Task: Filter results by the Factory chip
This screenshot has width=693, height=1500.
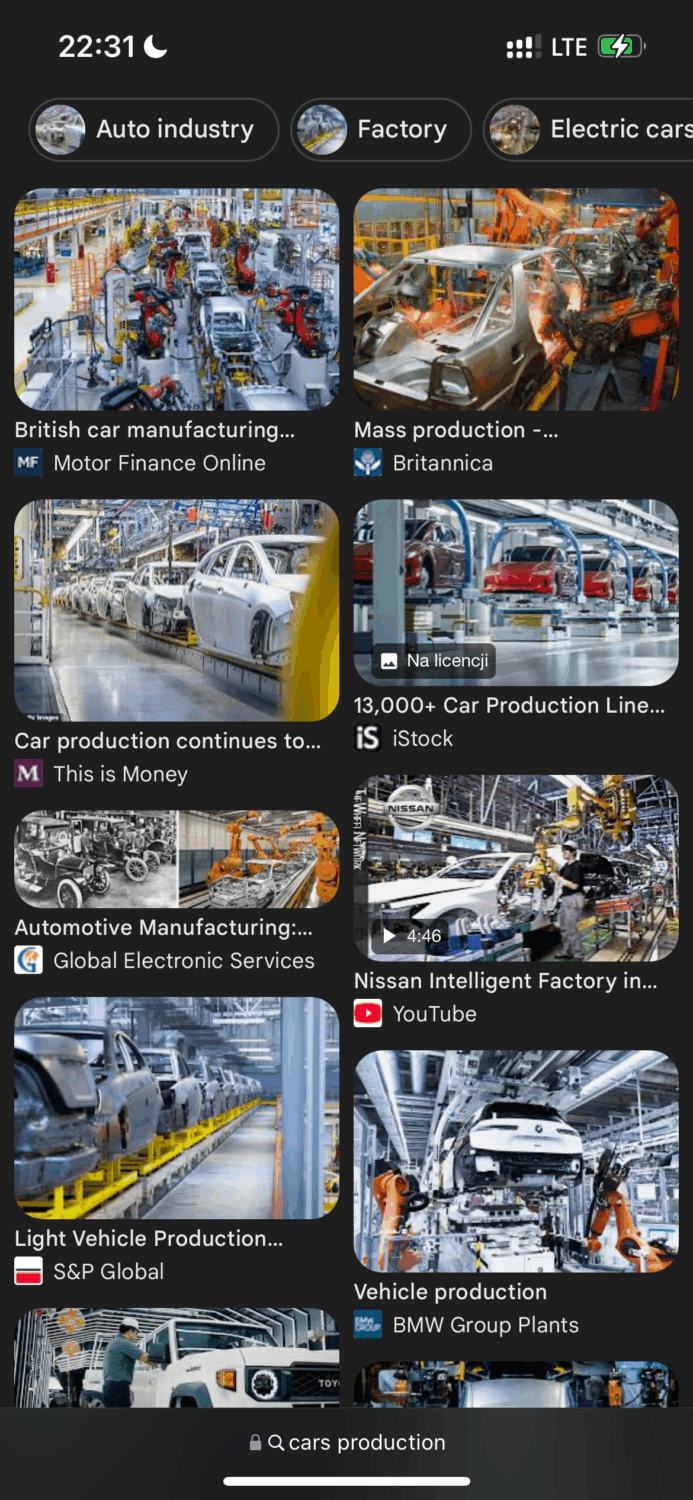Action: [381, 130]
